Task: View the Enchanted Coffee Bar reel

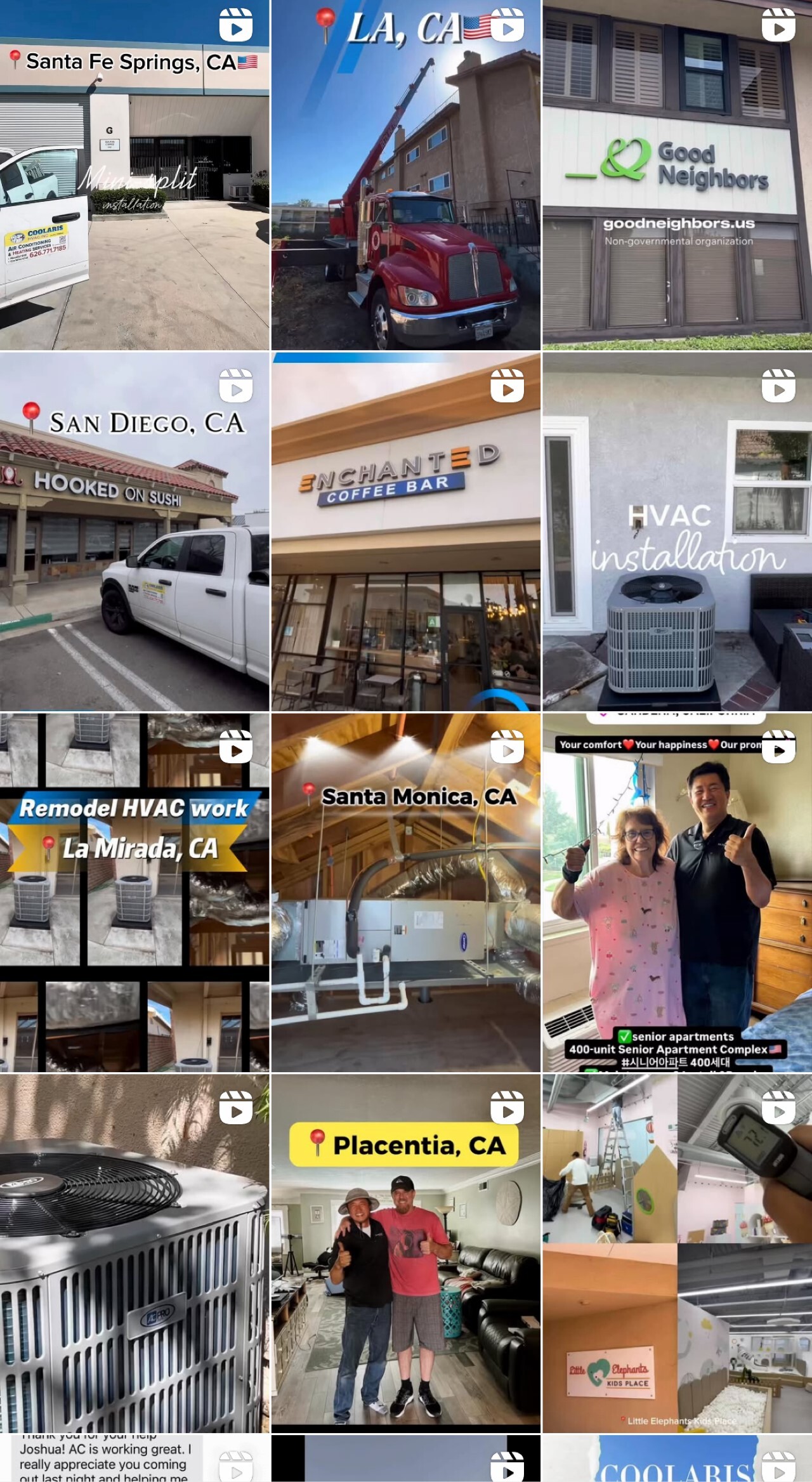Action: [x=406, y=532]
